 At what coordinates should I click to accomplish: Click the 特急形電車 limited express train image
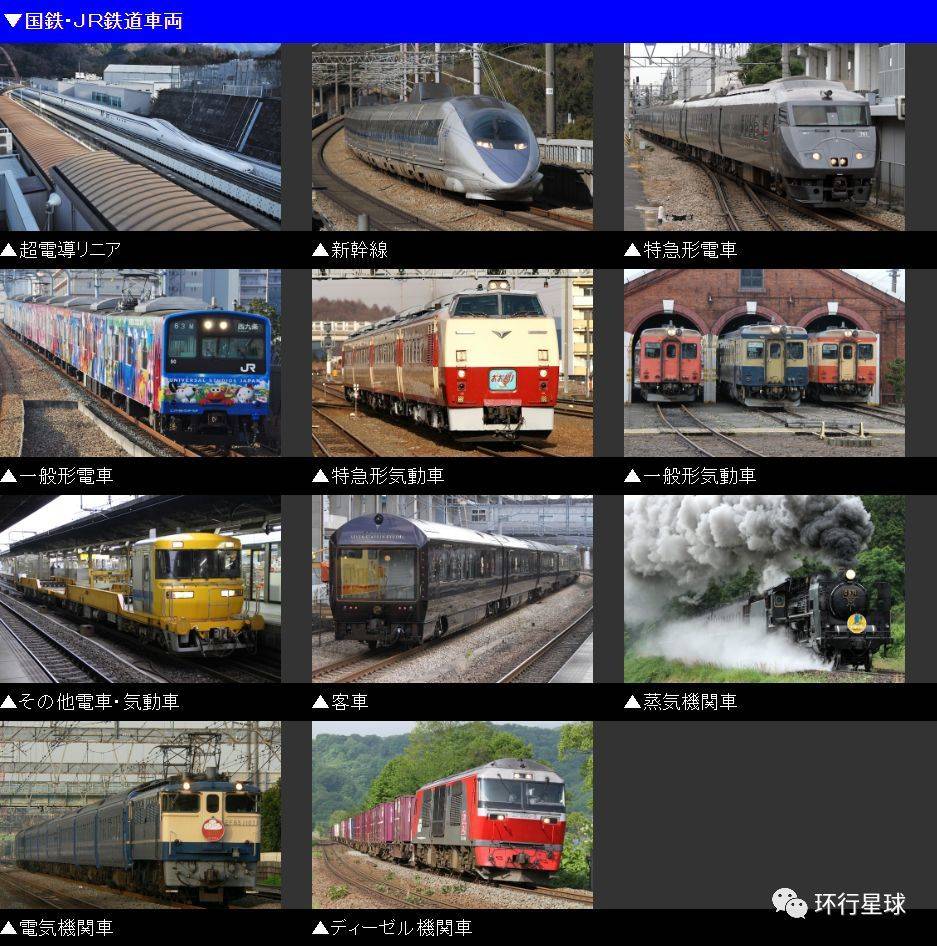pyautogui.click(x=766, y=137)
